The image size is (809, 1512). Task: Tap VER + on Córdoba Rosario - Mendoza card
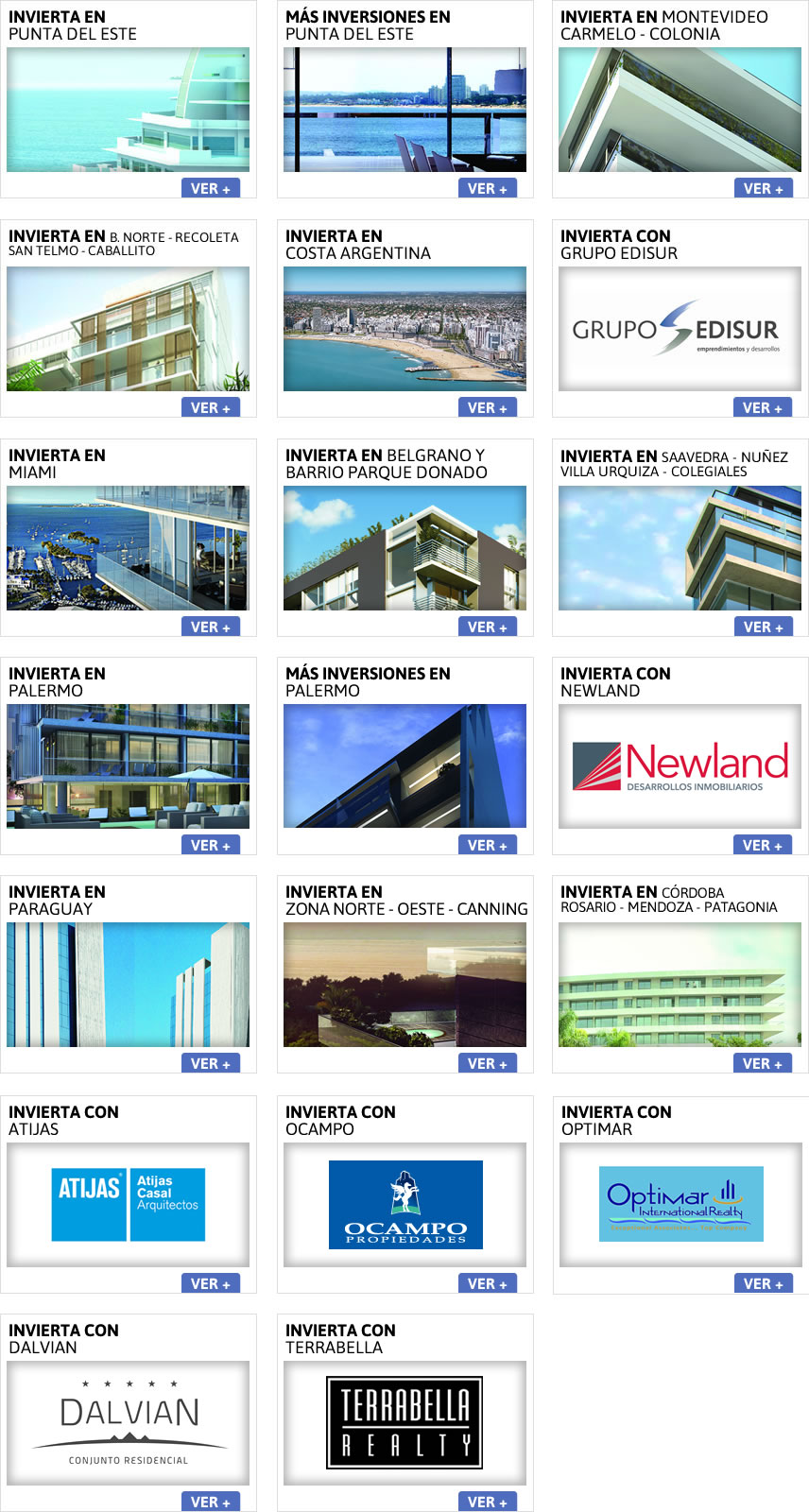[x=763, y=1063]
